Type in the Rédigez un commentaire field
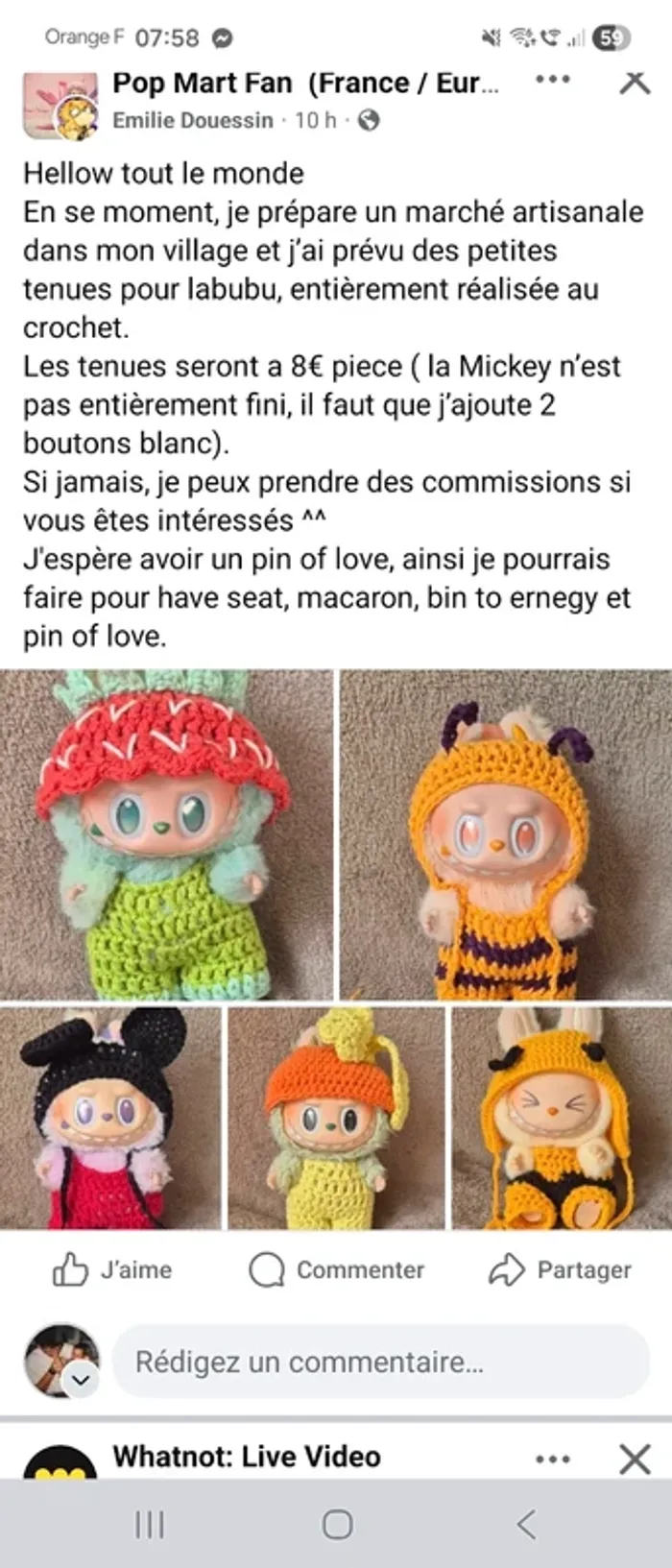 (x=380, y=1362)
